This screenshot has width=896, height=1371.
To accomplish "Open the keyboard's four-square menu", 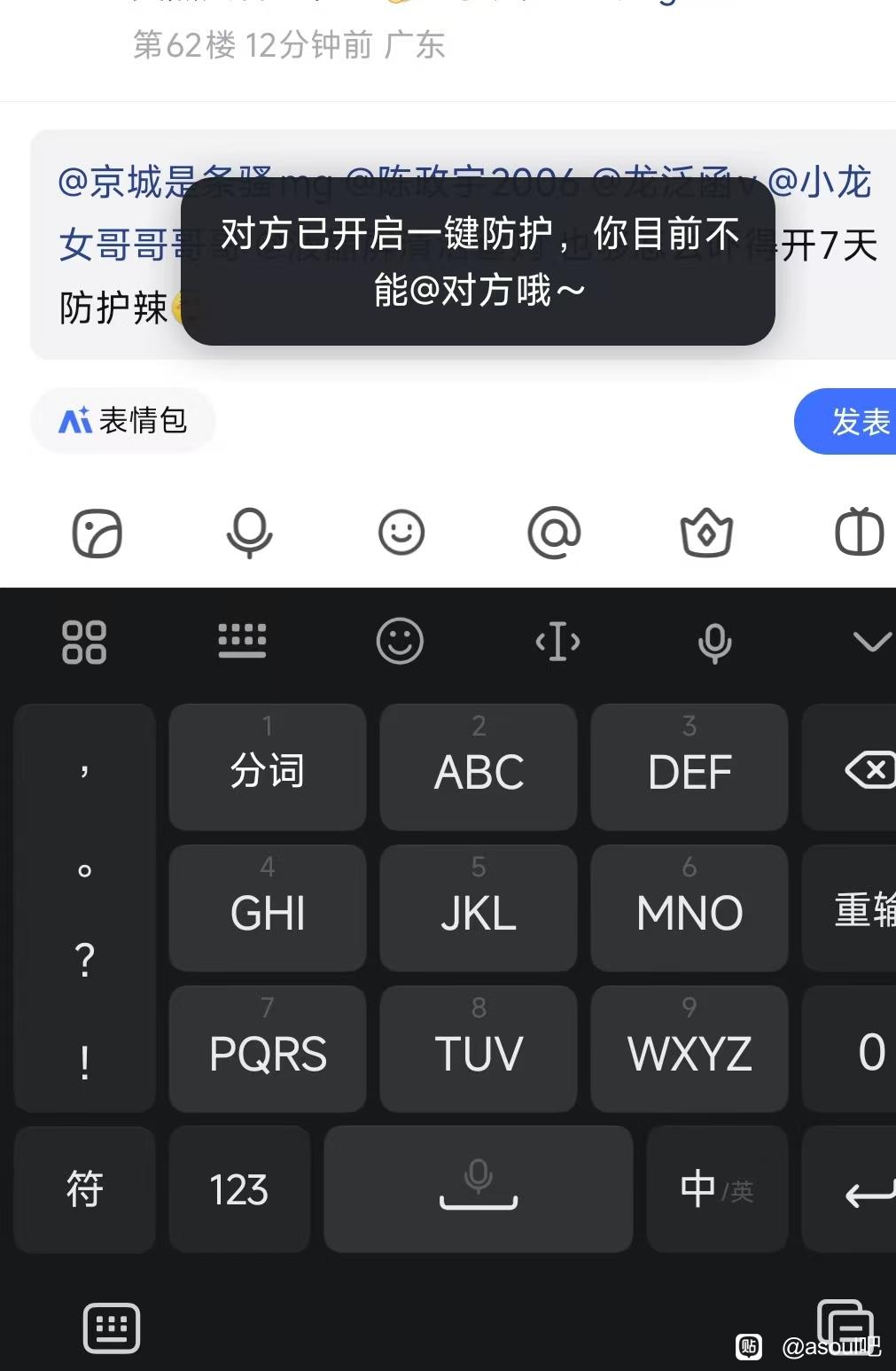I will point(84,642).
